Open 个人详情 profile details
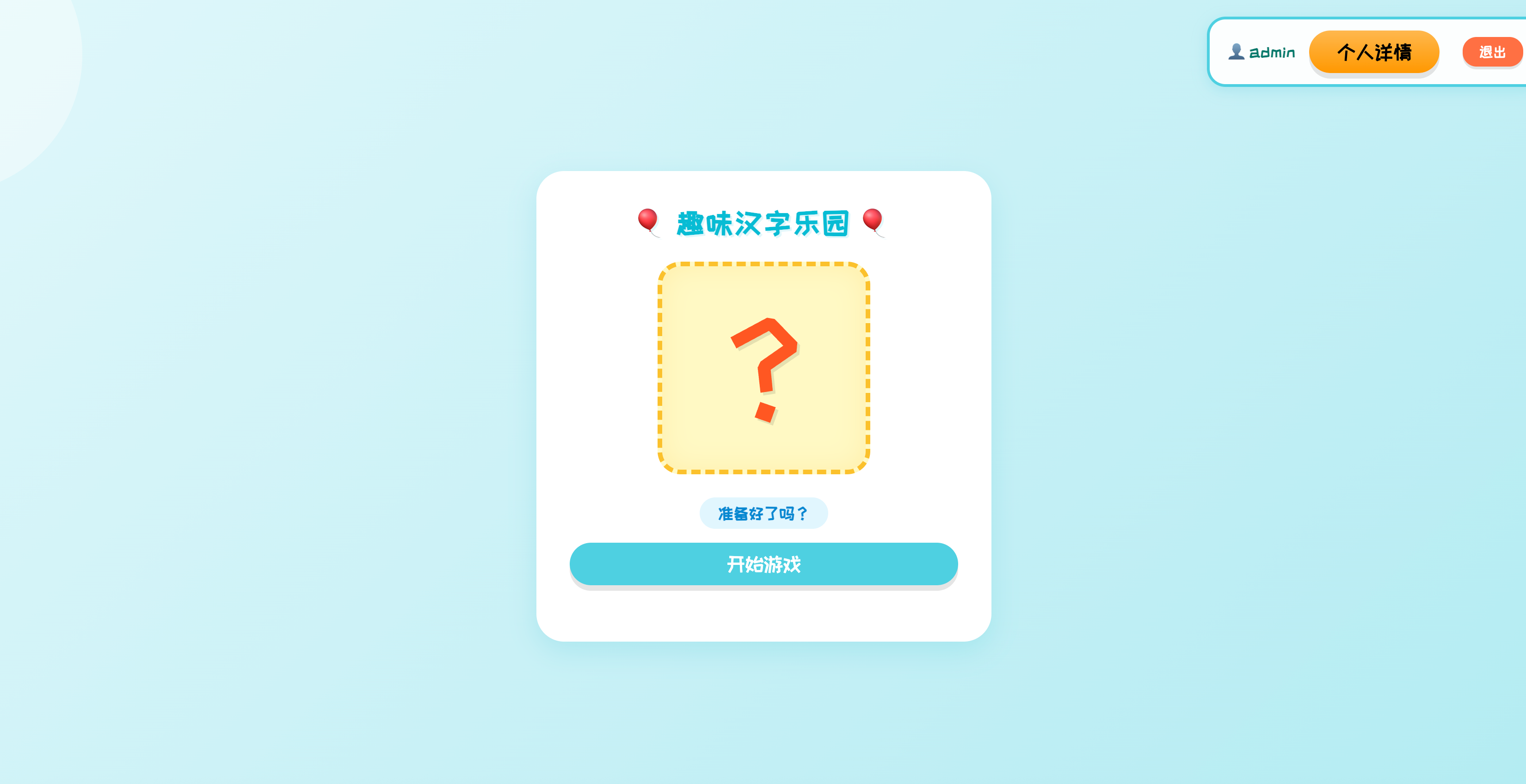This screenshot has width=1526, height=784. [1373, 52]
